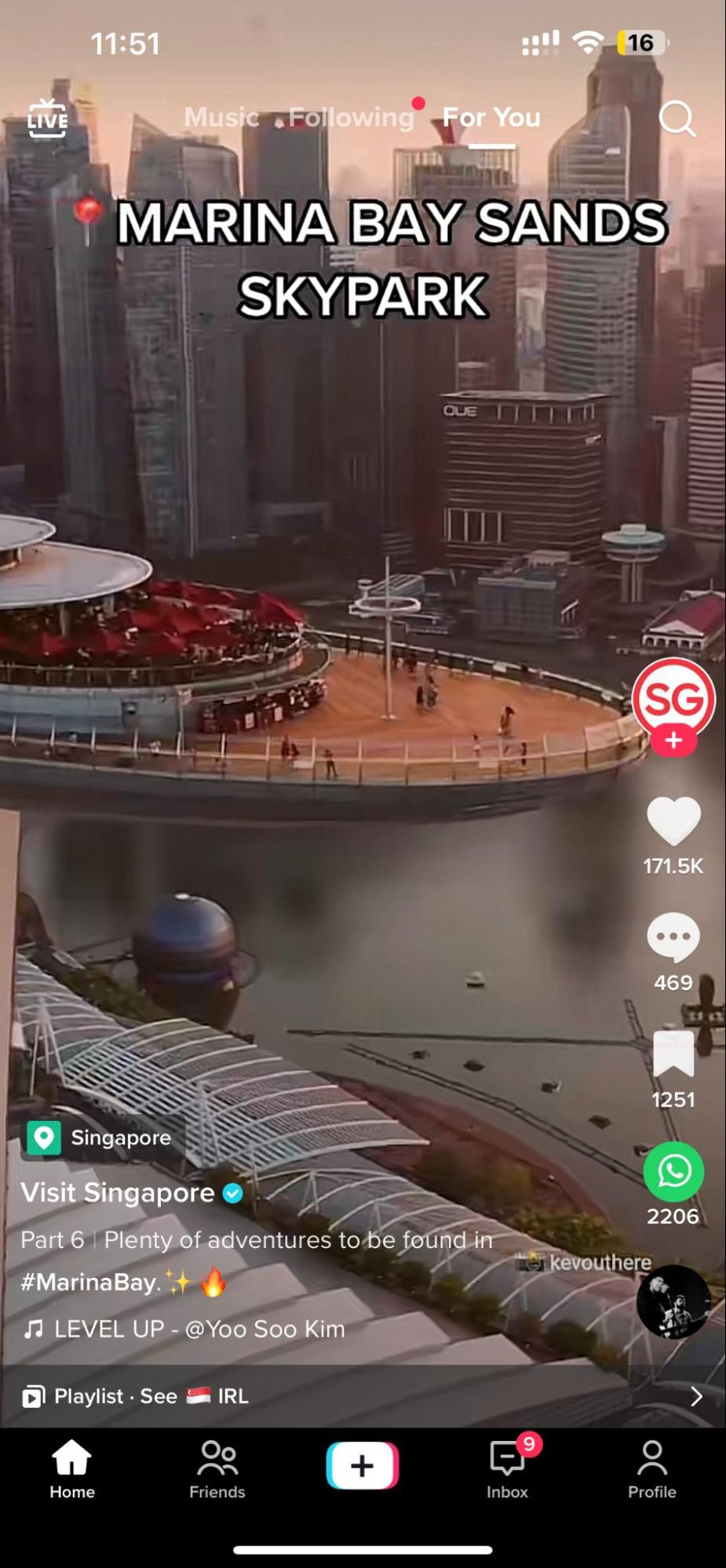
Task: Switch to the Music tab
Action: click(x=221, y=118)
